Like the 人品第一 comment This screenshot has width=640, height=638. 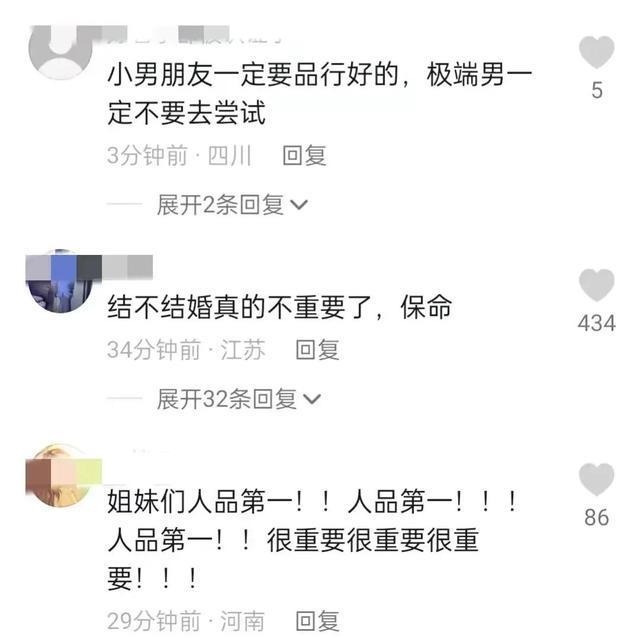pos(597,480)
